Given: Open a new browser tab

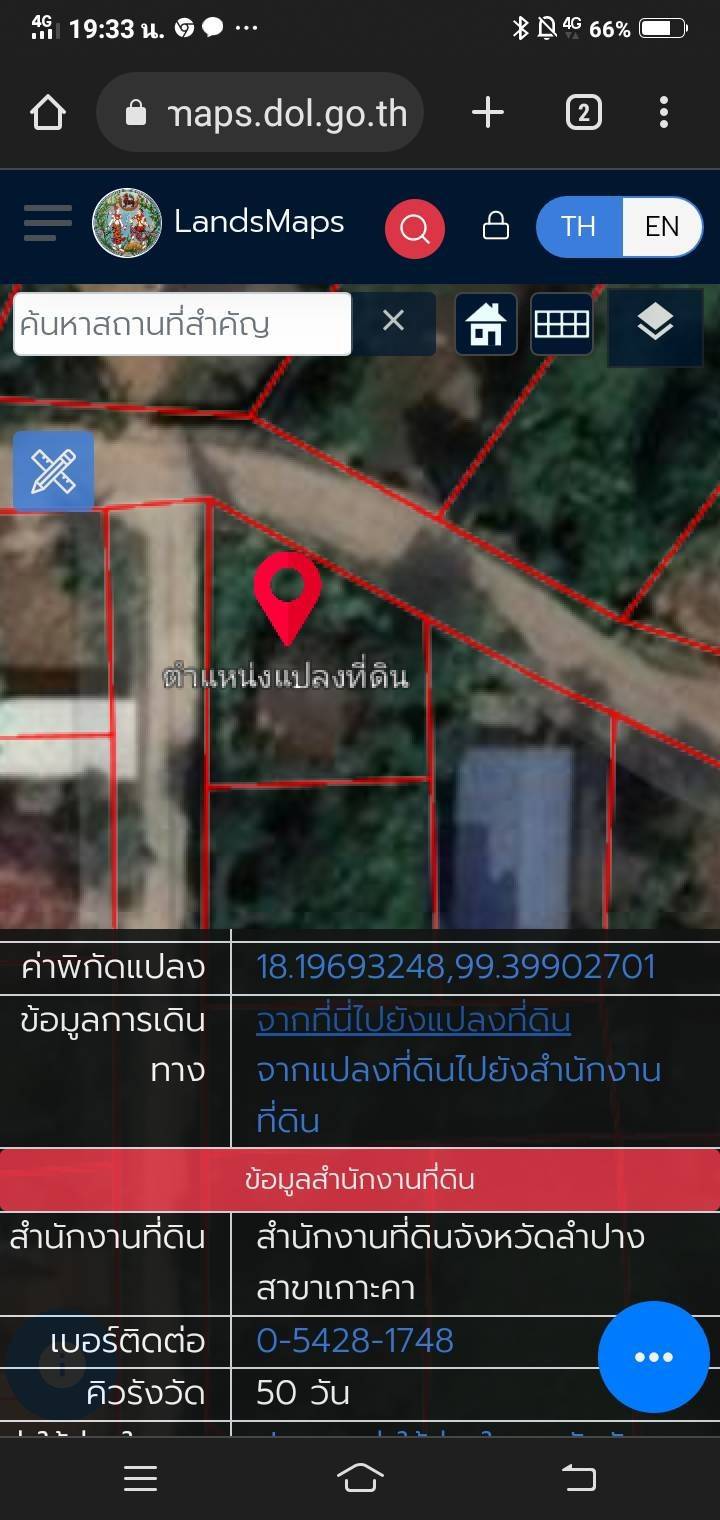Looking at the screenshot, I should point(488,113).
